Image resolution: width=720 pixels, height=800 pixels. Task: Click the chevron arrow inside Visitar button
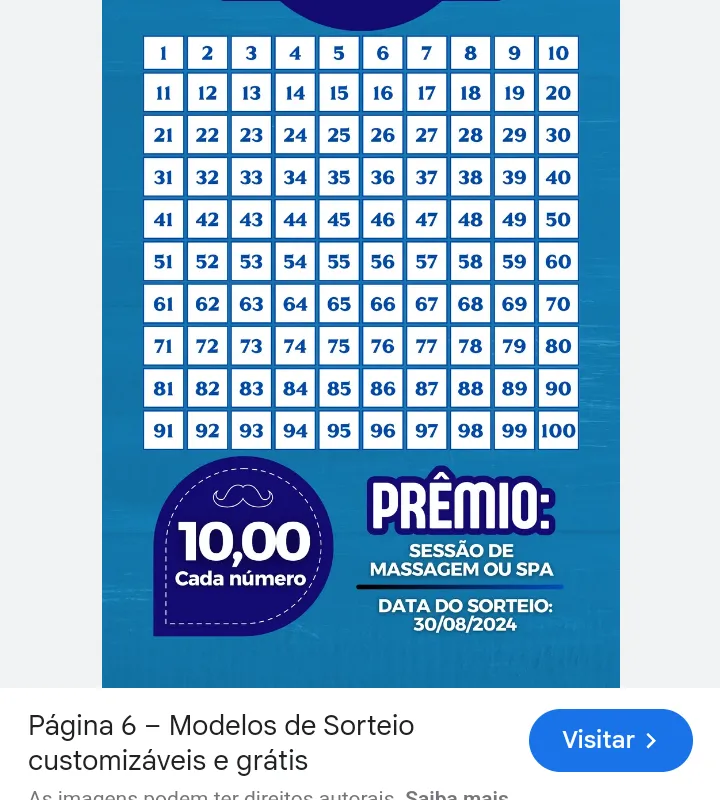(x=650, y=740)
